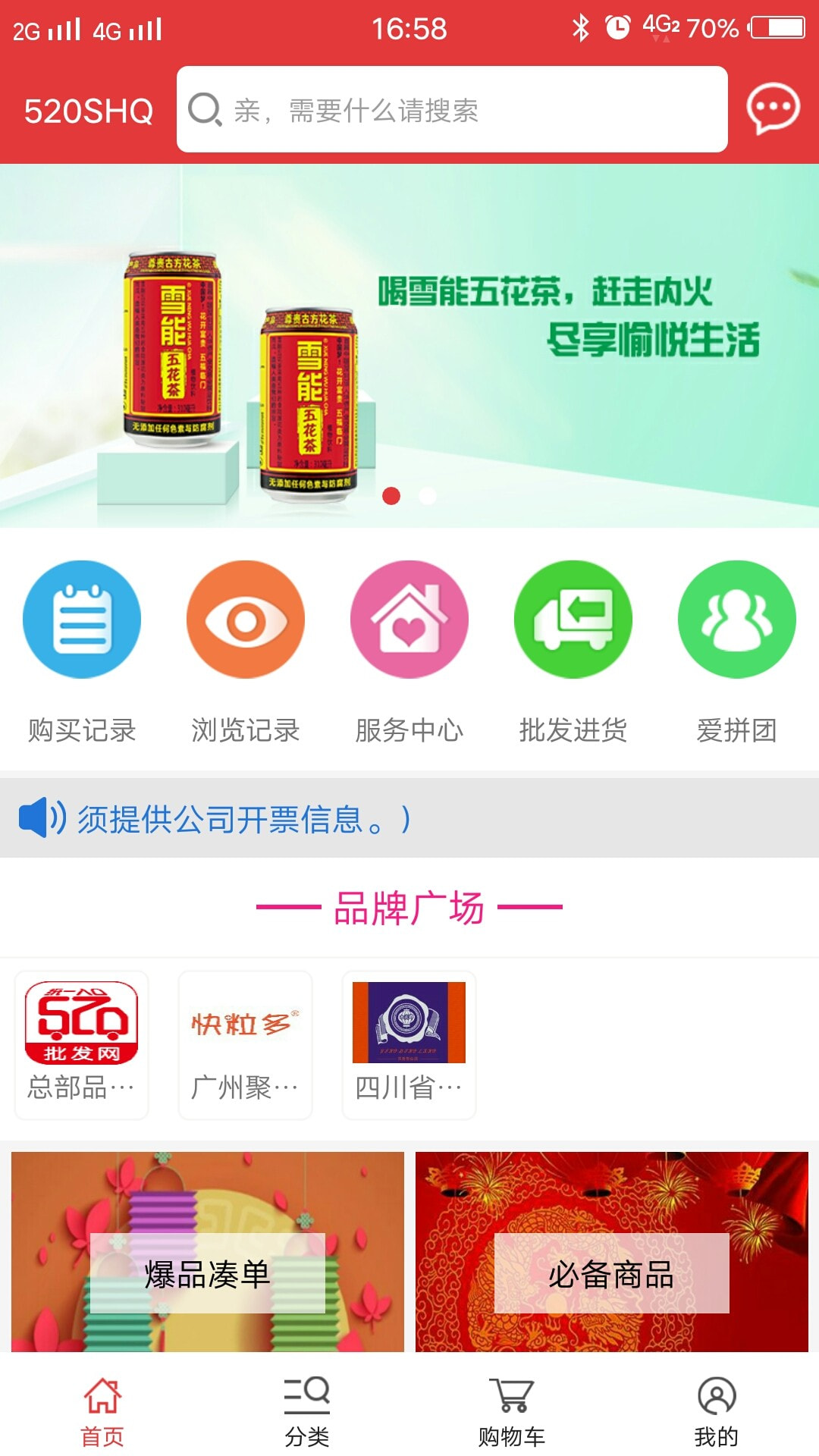
Task: Click the 520SHQ logo text
Action: coord(89,110)
